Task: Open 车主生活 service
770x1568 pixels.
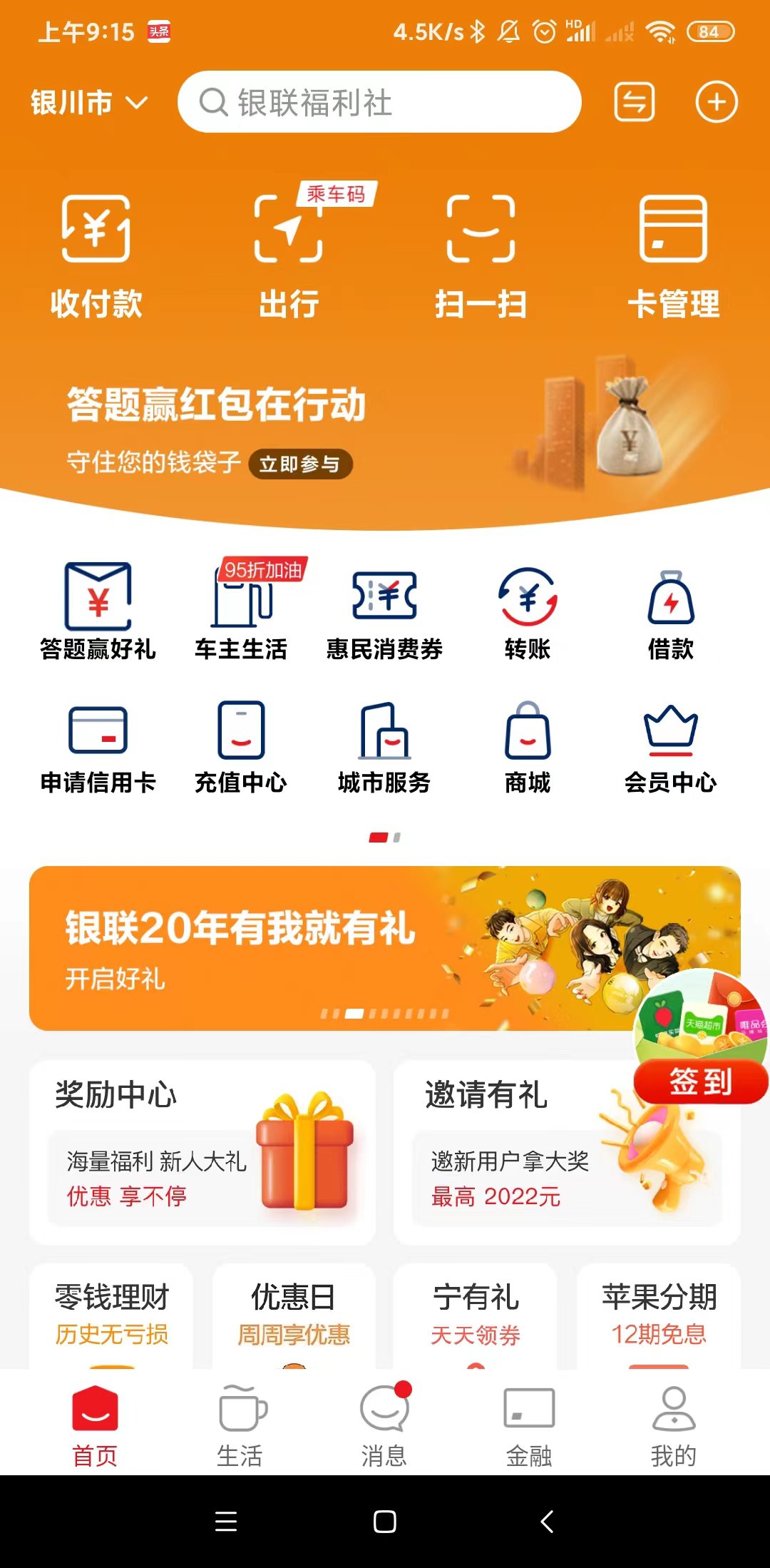Action: click(241, 611)
